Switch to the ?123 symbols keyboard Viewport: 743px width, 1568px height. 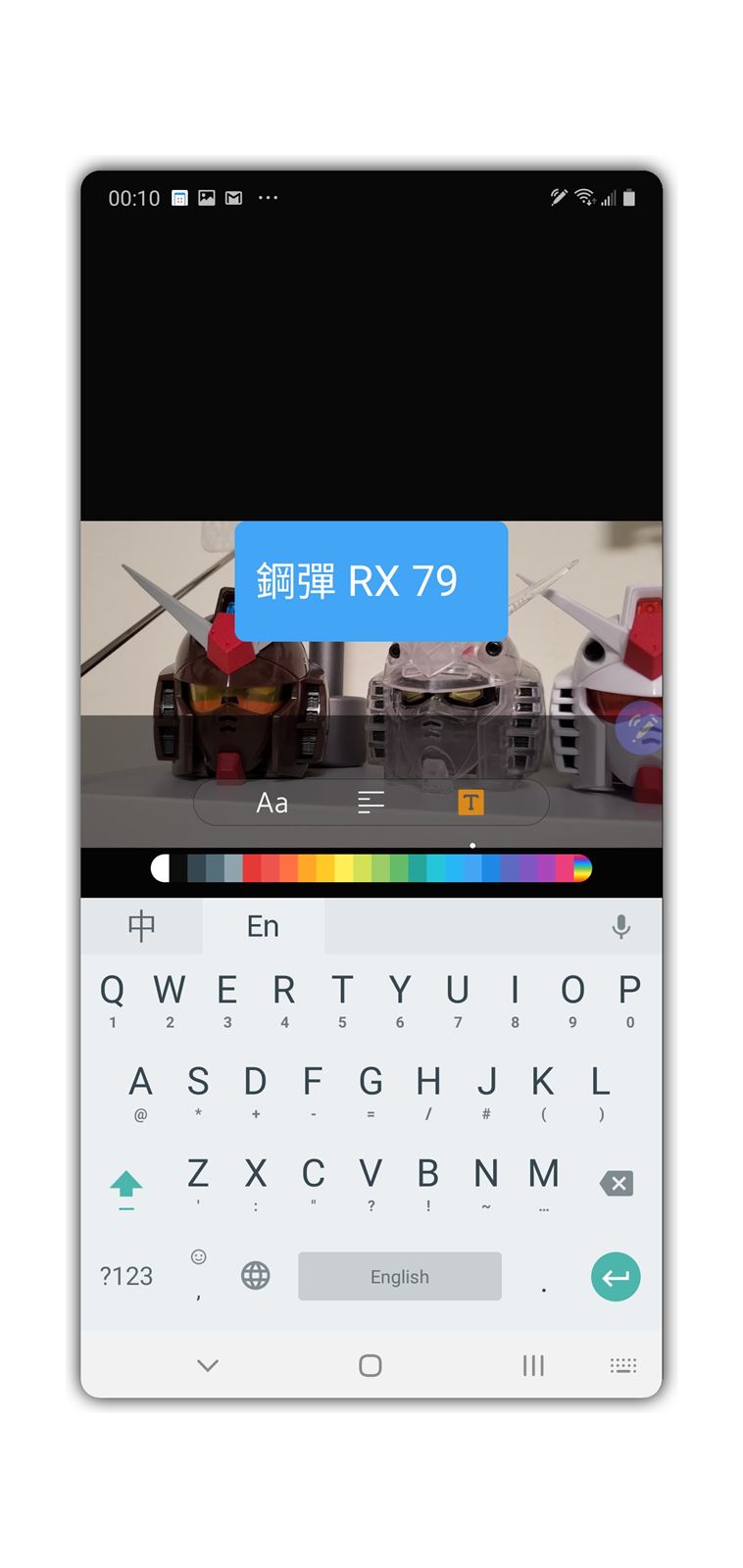point(126,1276)
